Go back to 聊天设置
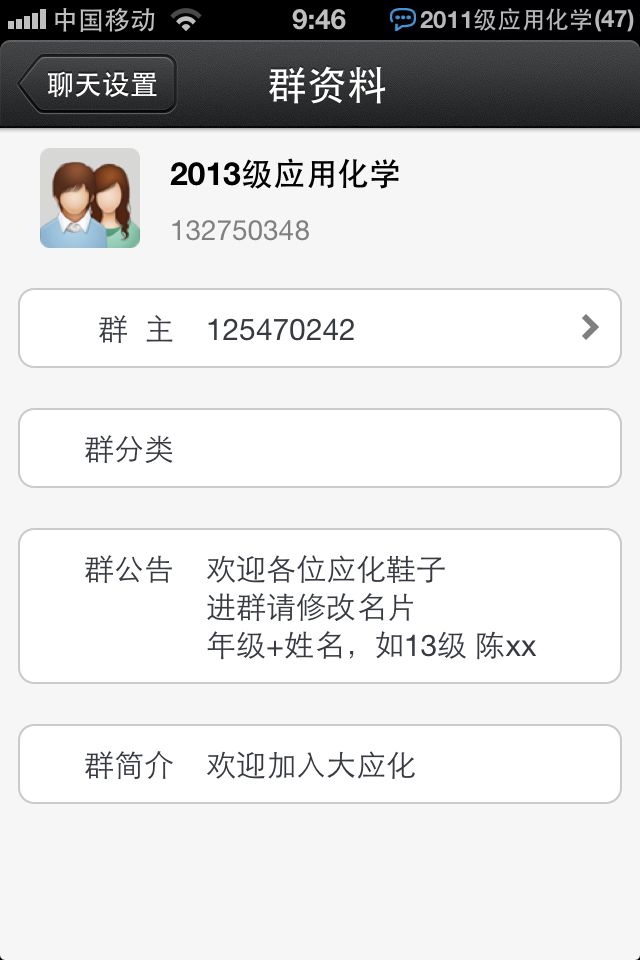640x960 pixels. (x=98, y=84)
